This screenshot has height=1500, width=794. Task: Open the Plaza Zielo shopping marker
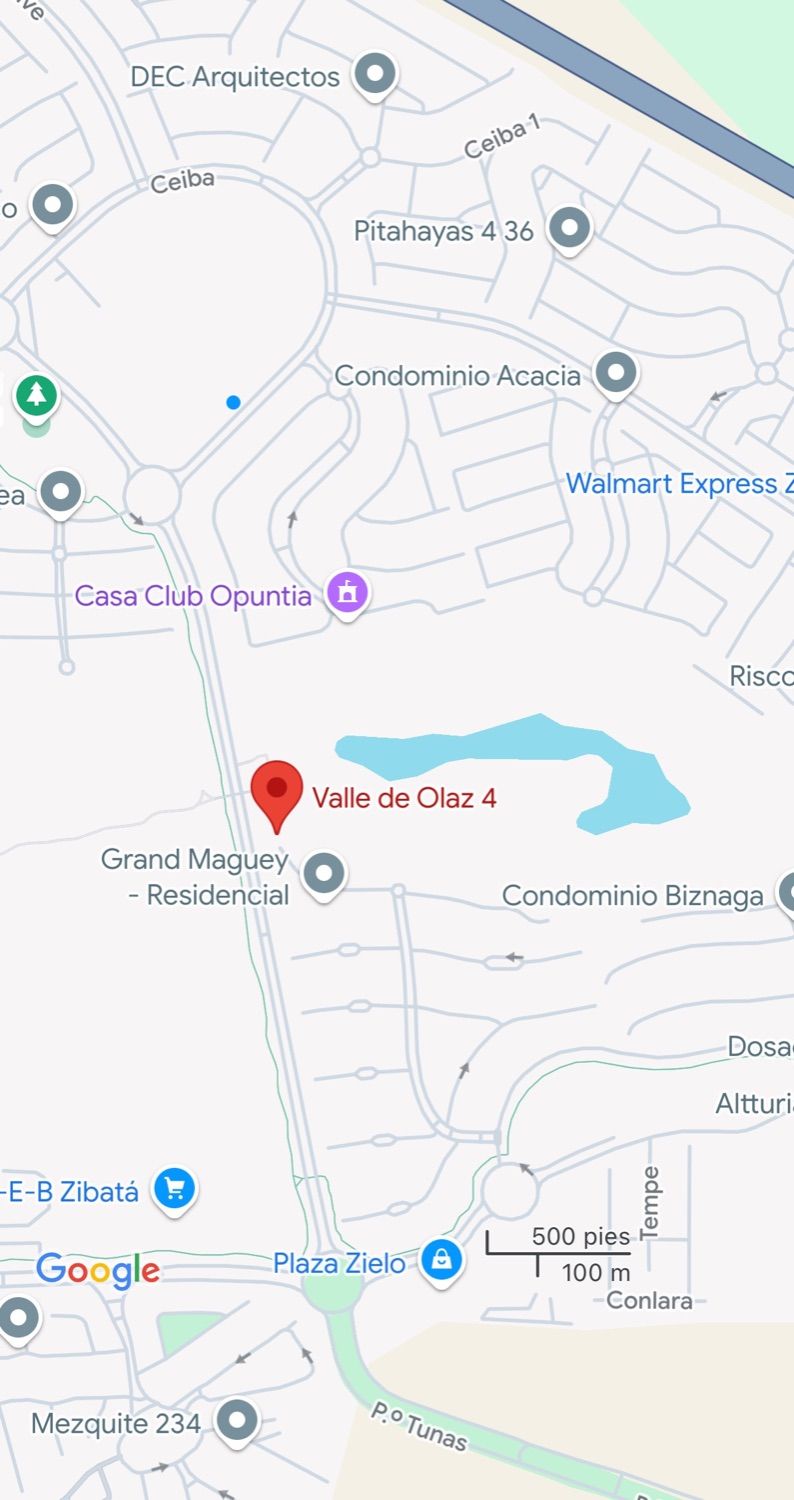[x=441, y=1261]
